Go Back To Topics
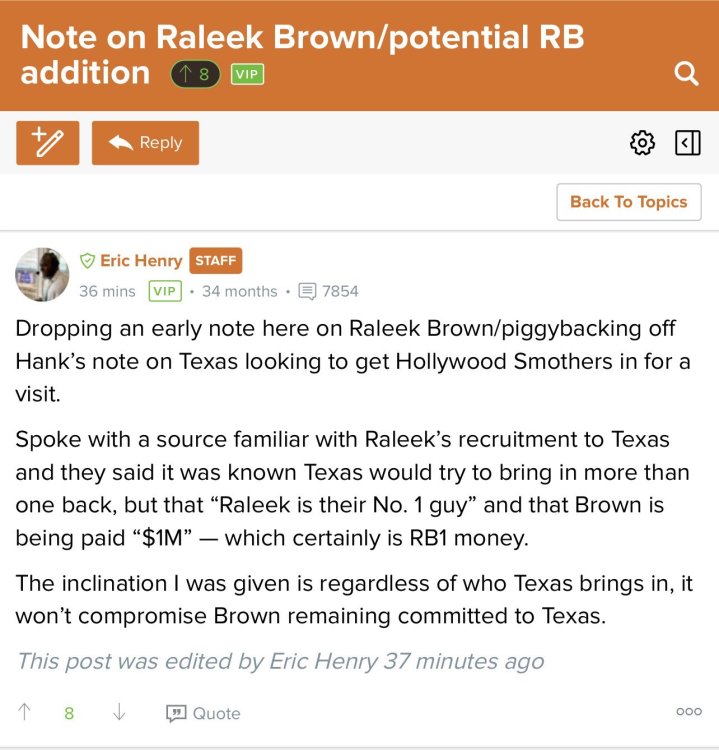Image resolution: width=719 pixels, height=750 pixels. click(628, 202)
